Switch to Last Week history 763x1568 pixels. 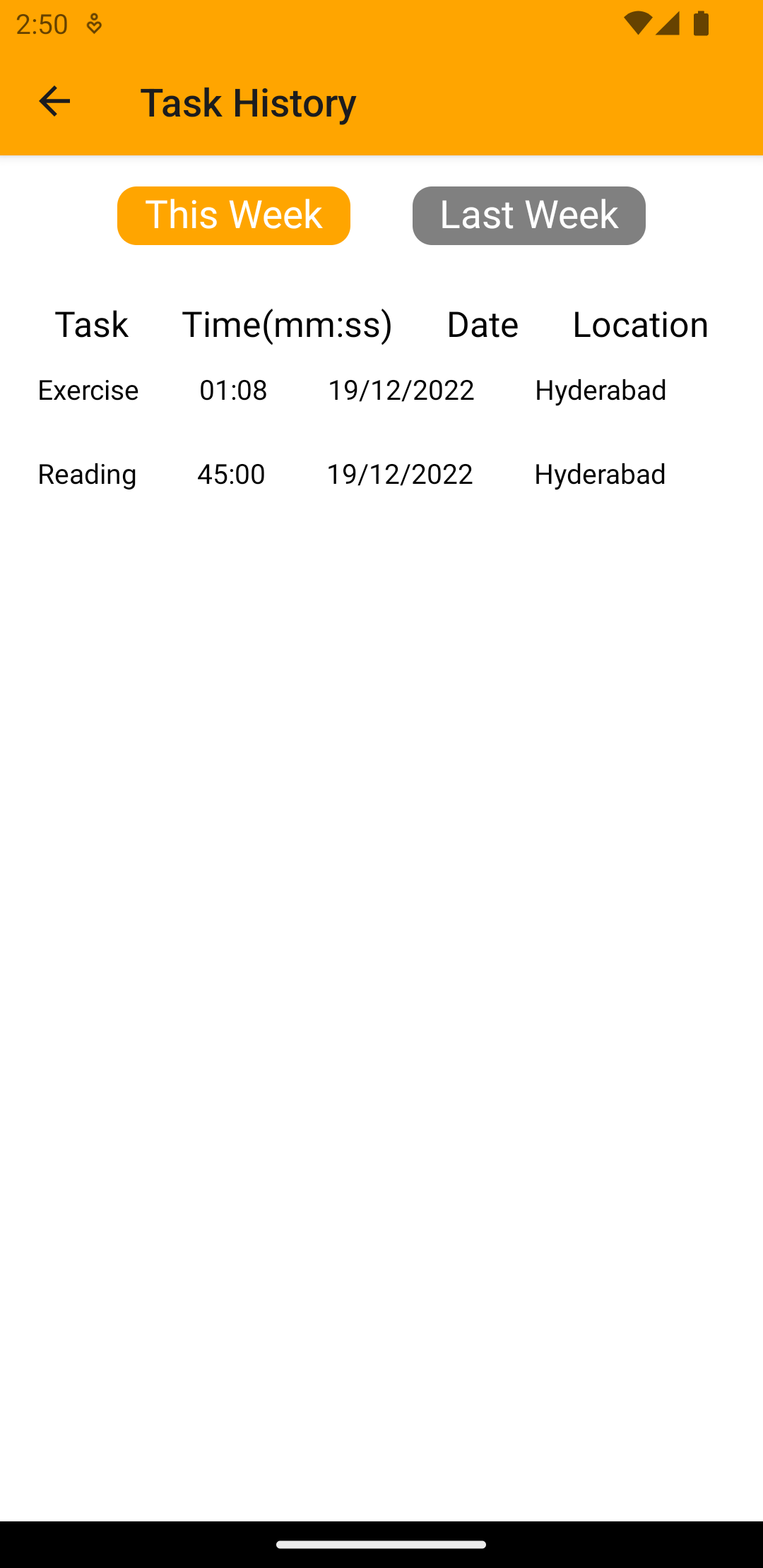(x=528, y=215)
